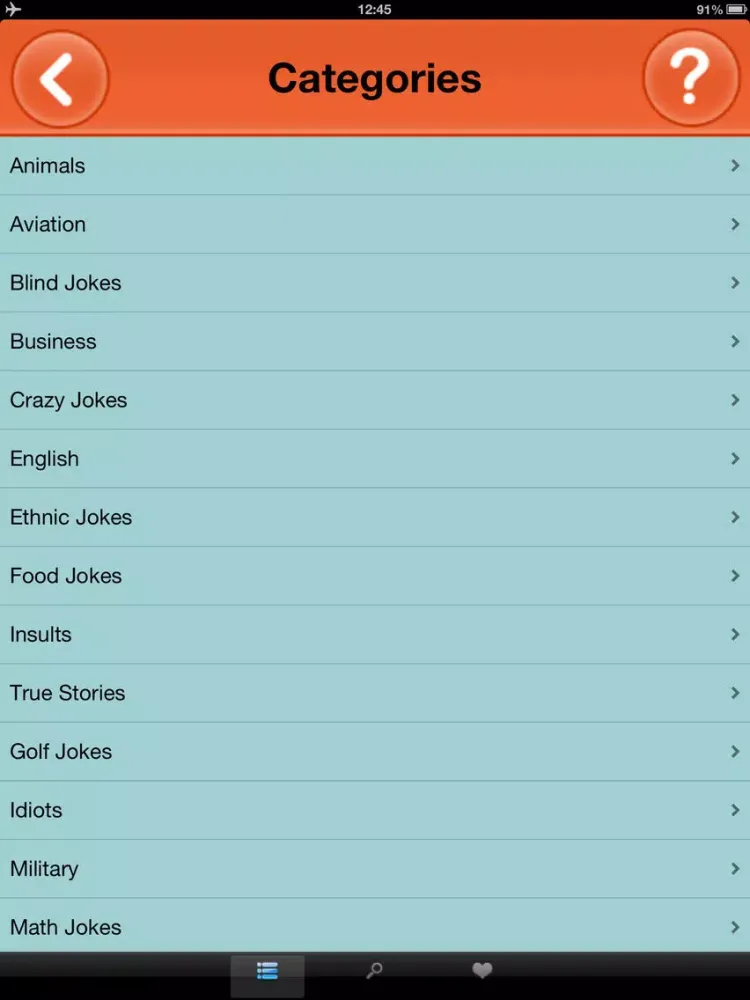750x1000 pixels.
Task: Select the Idiots category
Action: point(375,810)
